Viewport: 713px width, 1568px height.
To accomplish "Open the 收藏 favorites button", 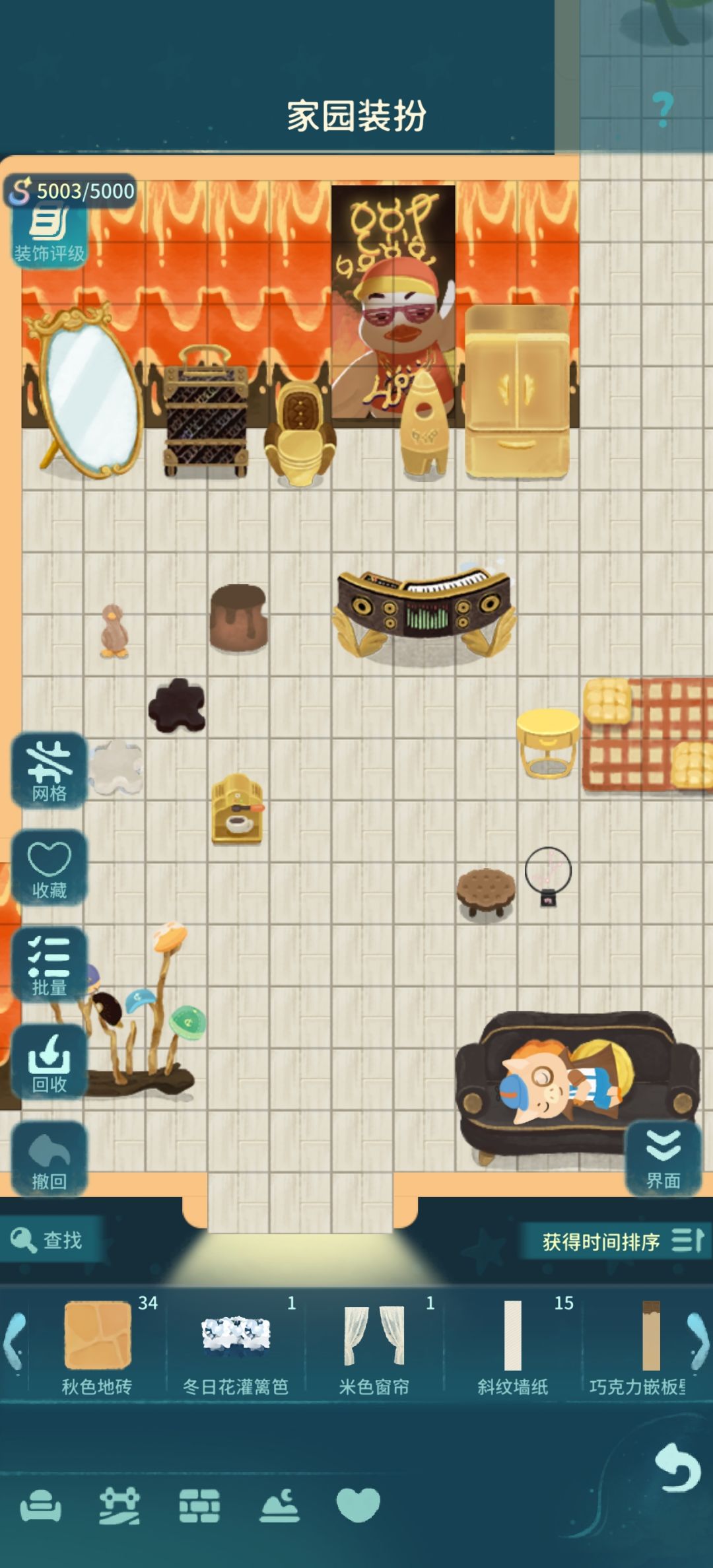I will click(50, 868).
